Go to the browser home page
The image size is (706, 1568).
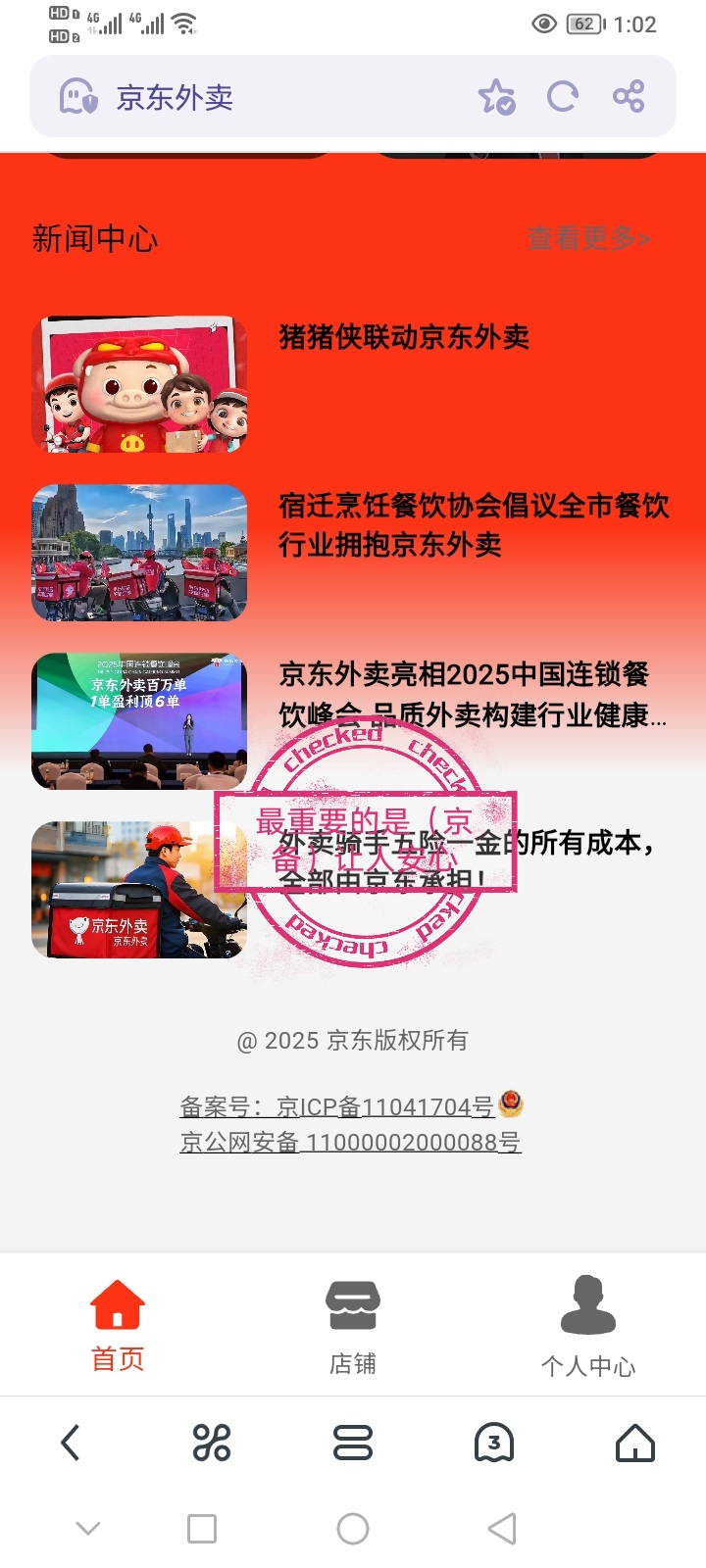pyautogui.click(x=635, y=1443)
